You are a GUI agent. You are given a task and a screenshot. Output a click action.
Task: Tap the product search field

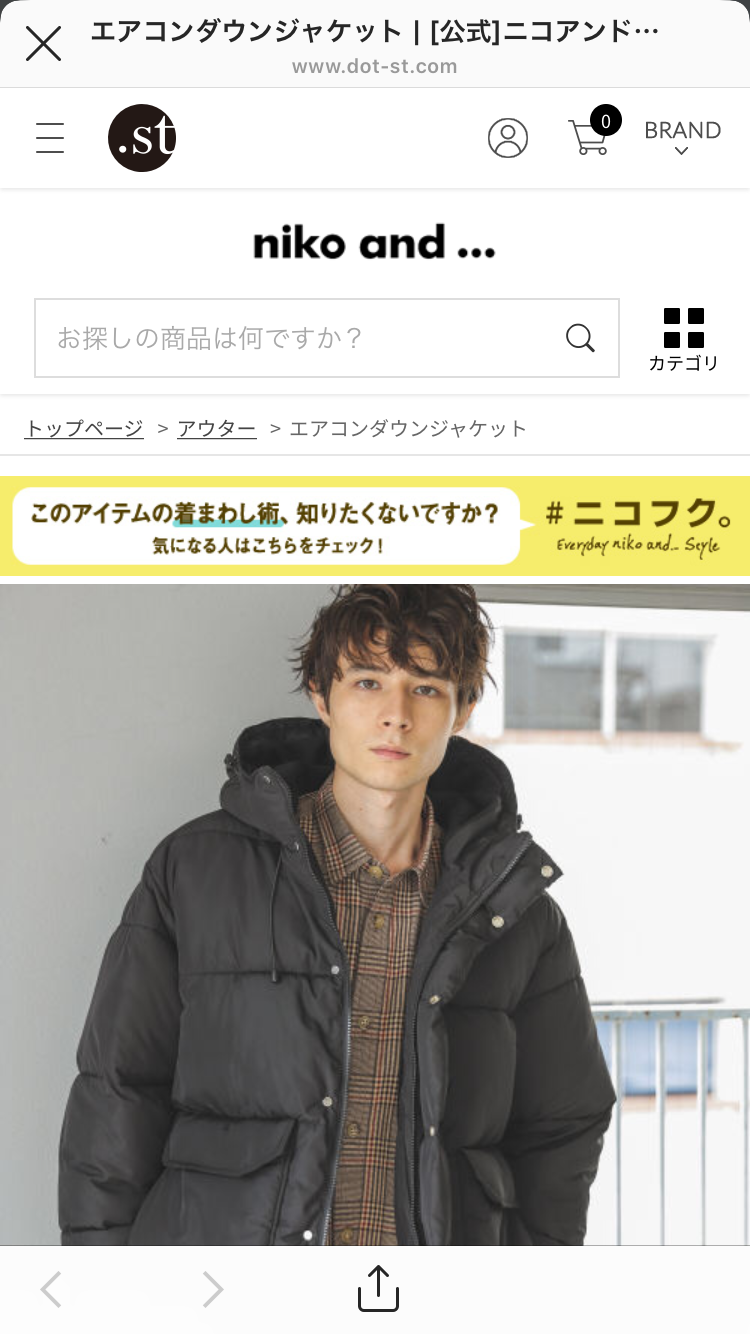[x=300, y=338]
